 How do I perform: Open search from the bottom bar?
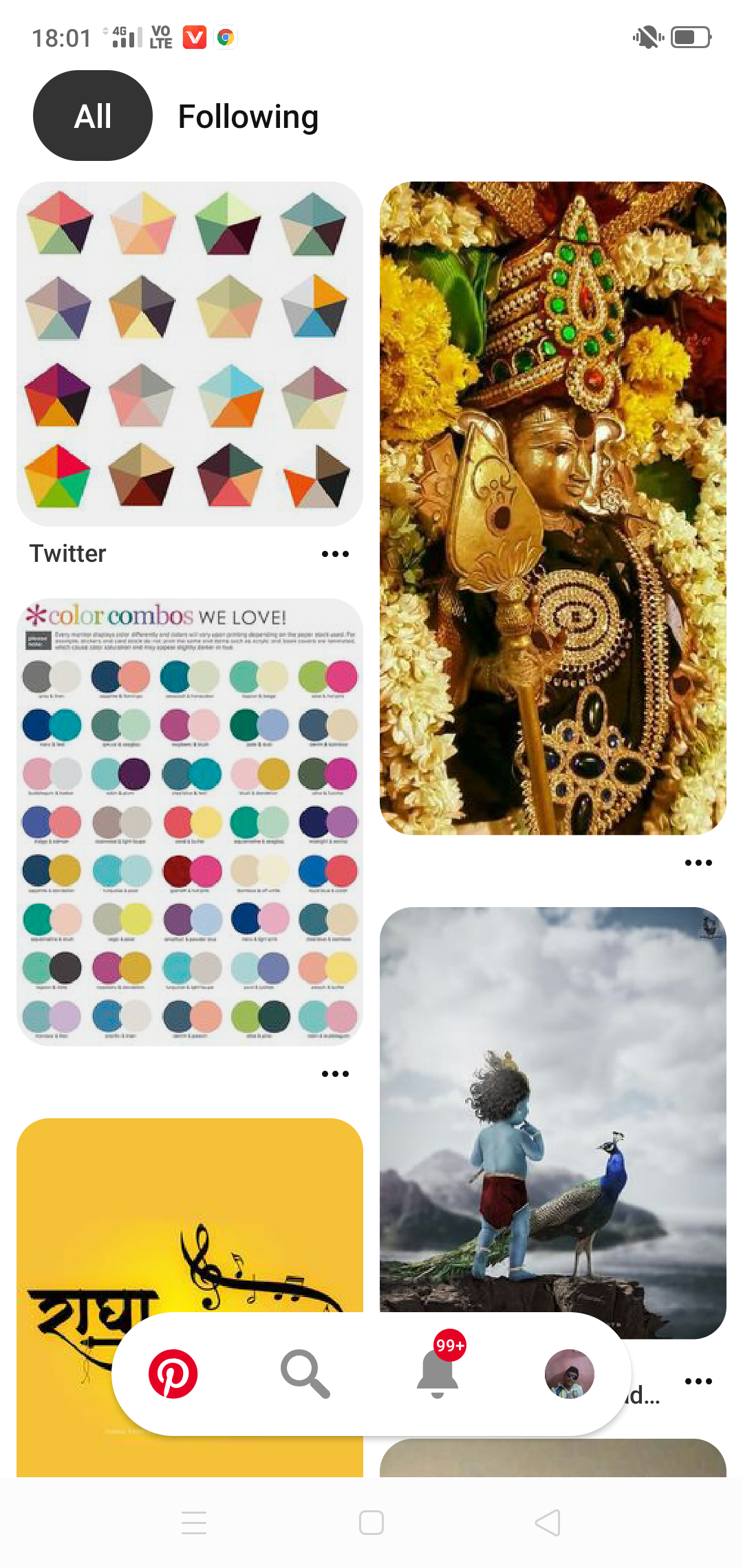(x=305, y=1374)
